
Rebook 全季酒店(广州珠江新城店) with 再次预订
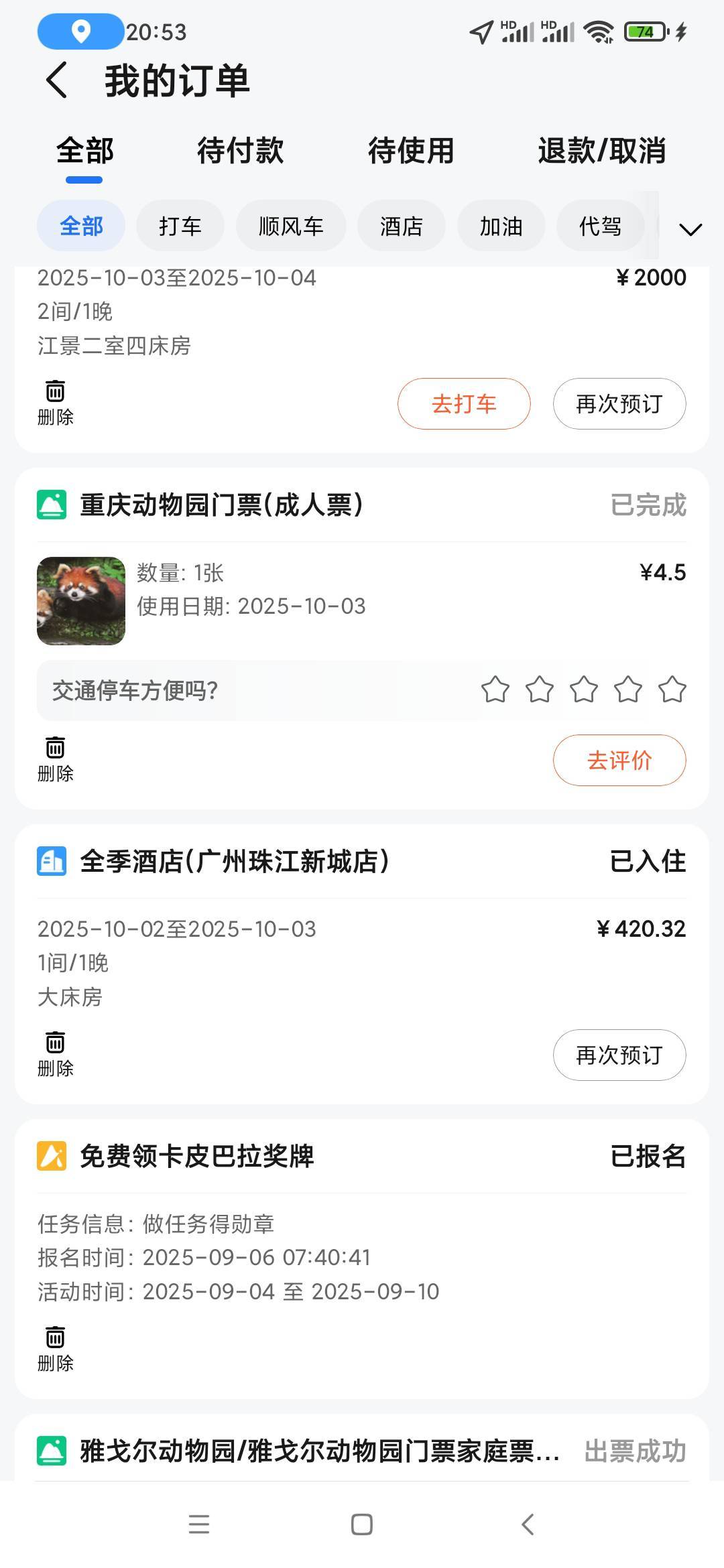point(619,1055)
